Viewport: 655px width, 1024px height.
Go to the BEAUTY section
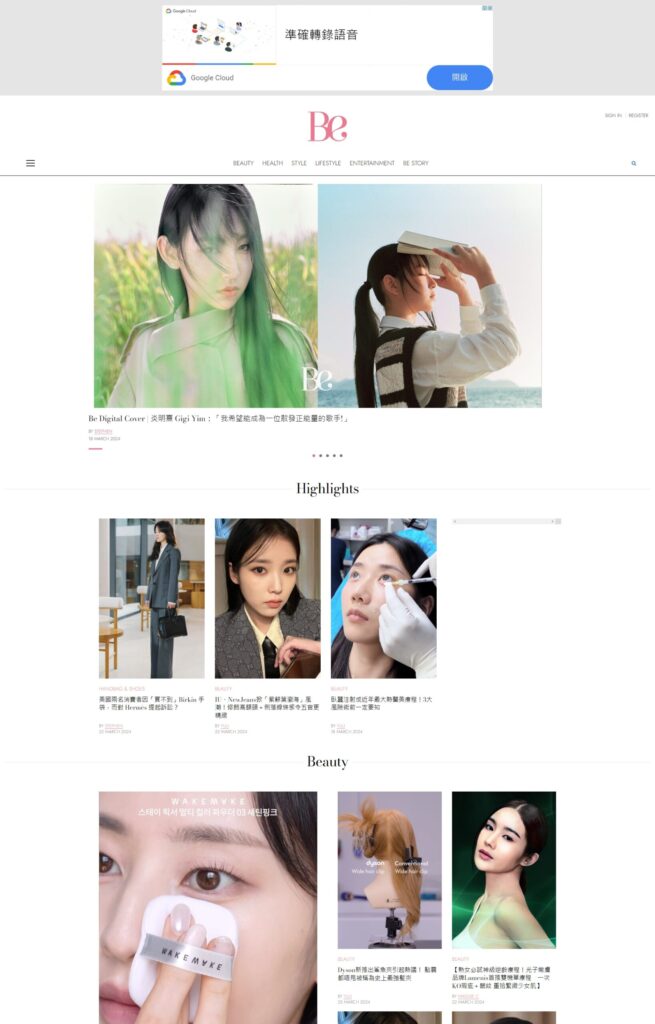[243, 163]
